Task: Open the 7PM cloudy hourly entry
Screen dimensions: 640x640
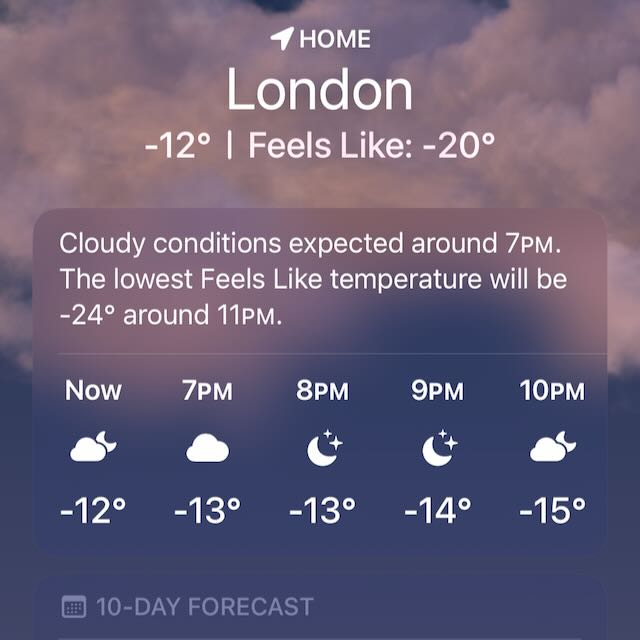Action: (207, 451)
